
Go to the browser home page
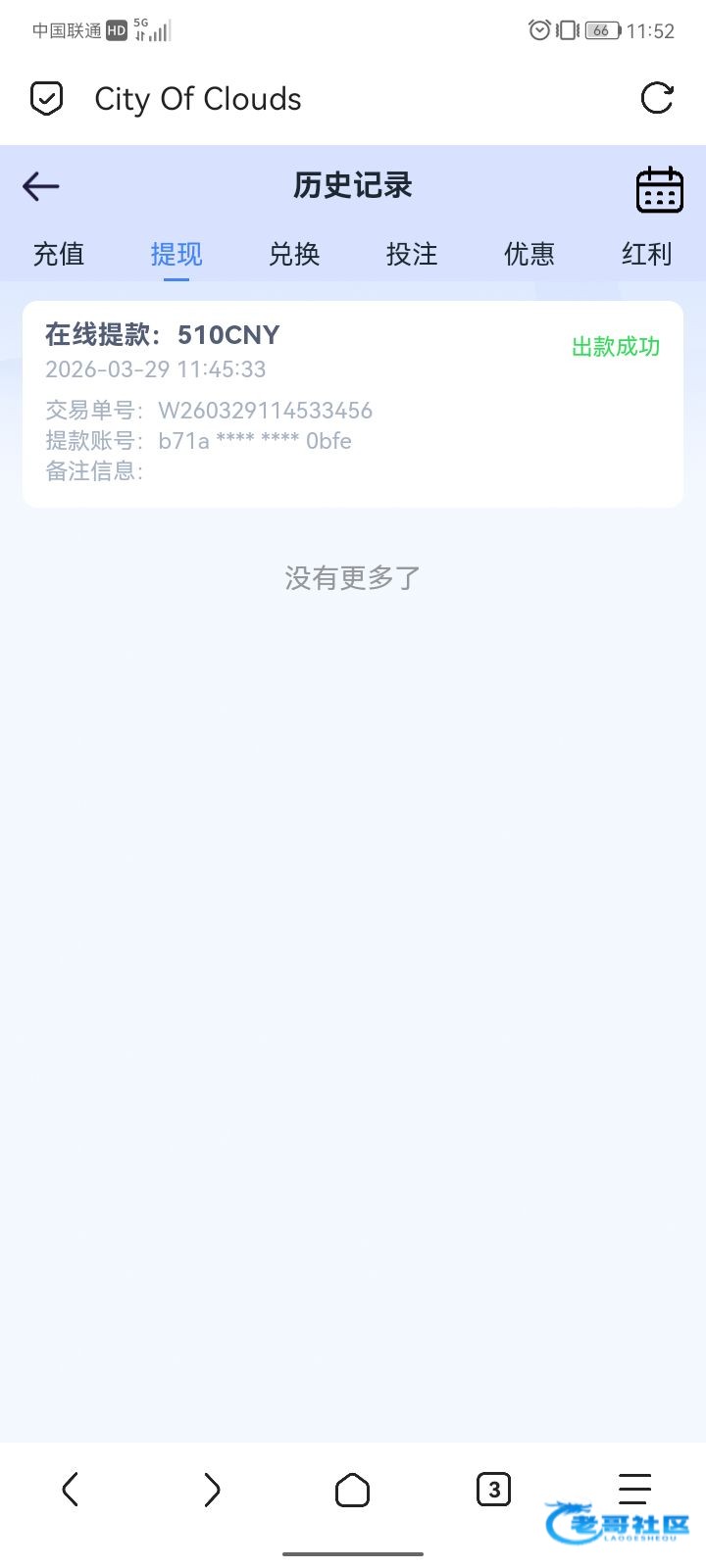pyautogui.click(x=352, y=1490)
